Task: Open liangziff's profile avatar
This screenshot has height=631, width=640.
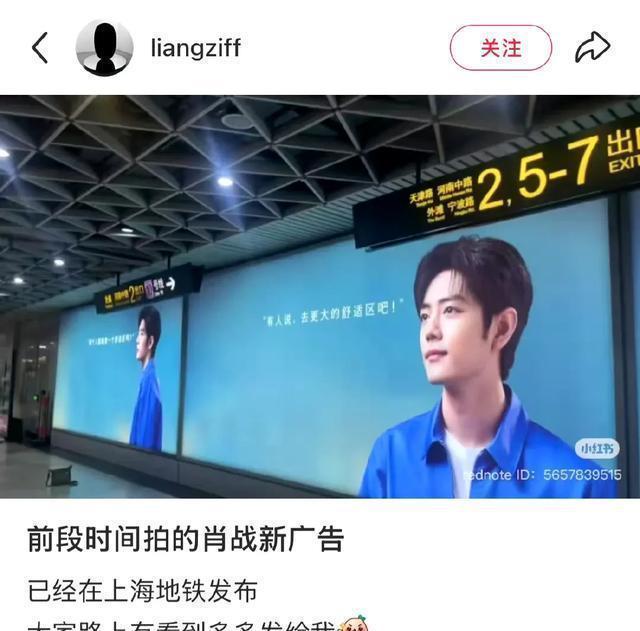Action: click(104, 48)
